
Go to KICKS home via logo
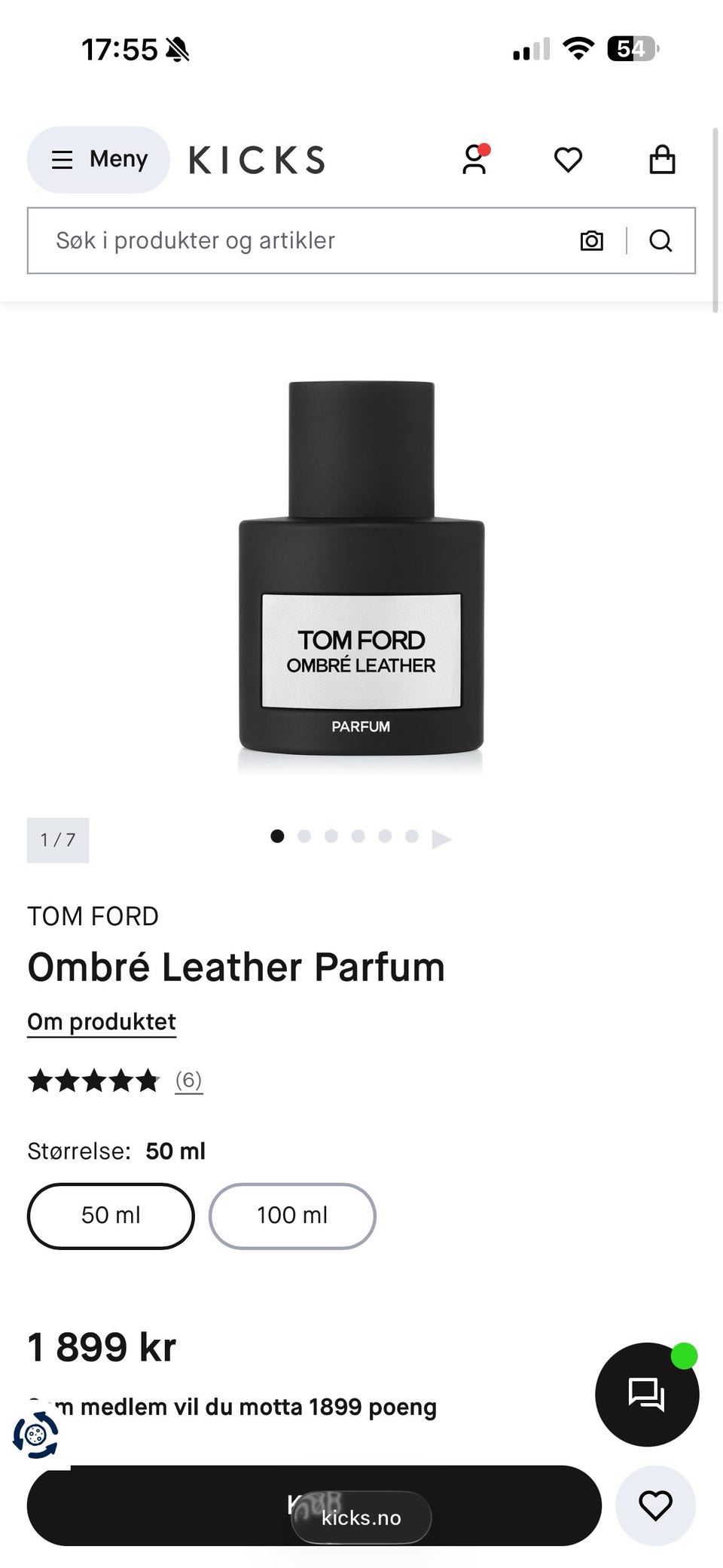[x=257, y=160]
